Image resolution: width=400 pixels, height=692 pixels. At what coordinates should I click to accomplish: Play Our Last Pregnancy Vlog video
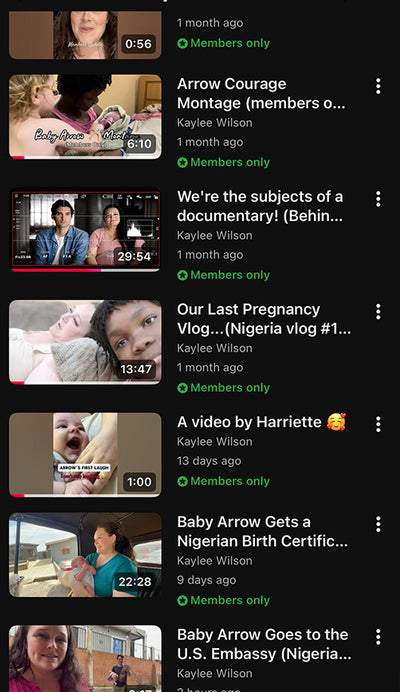[85, 342]
